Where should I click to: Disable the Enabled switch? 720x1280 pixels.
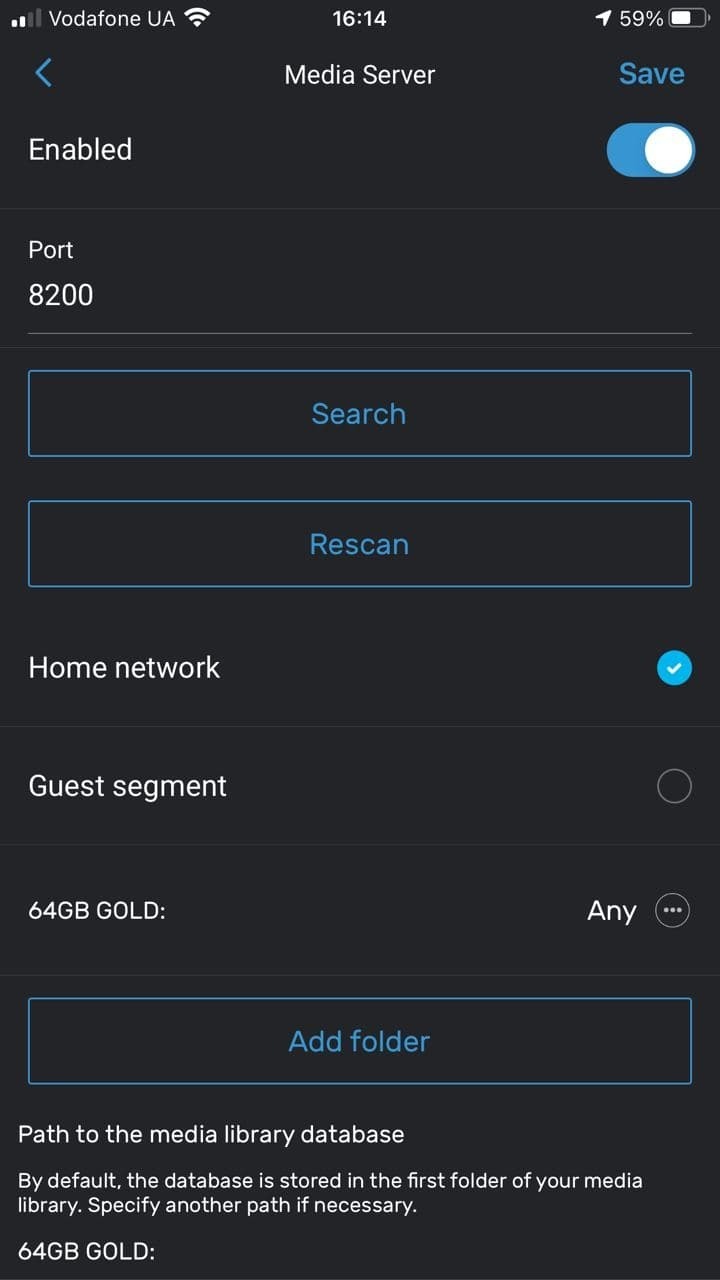[650, 150]
